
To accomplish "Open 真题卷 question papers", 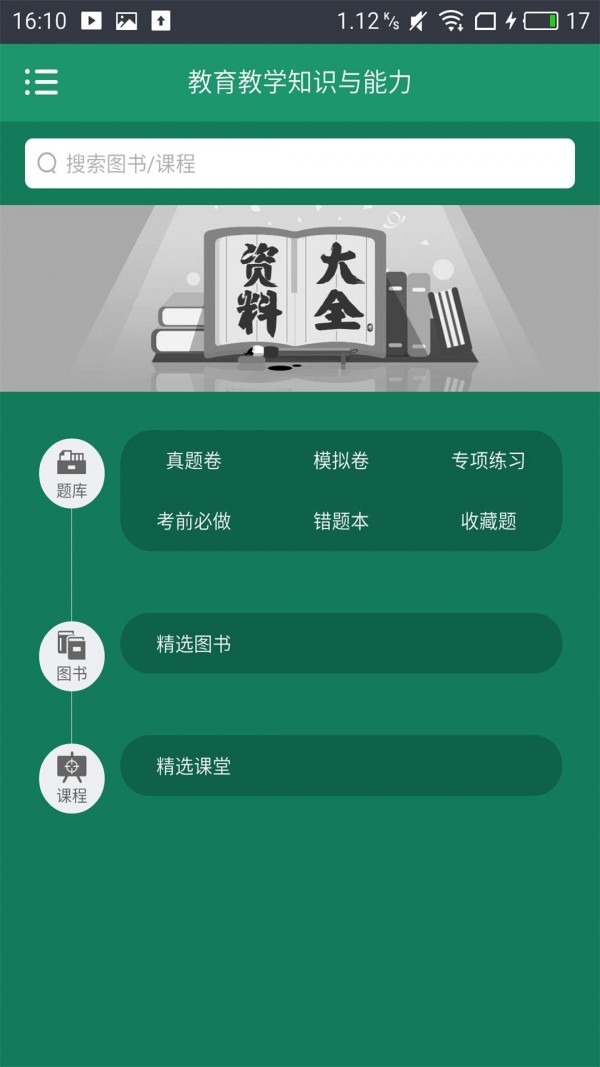I will coord(193,461).
